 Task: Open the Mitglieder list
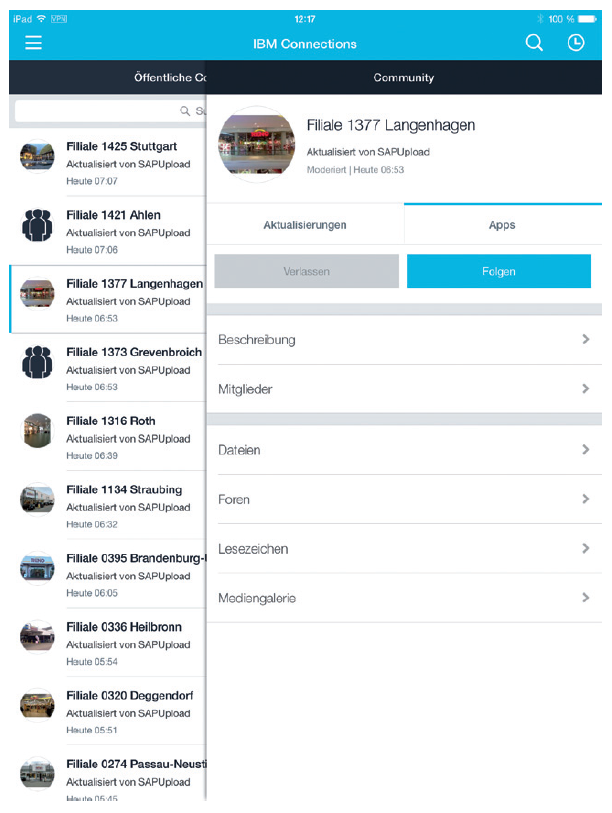coord(404,389)
